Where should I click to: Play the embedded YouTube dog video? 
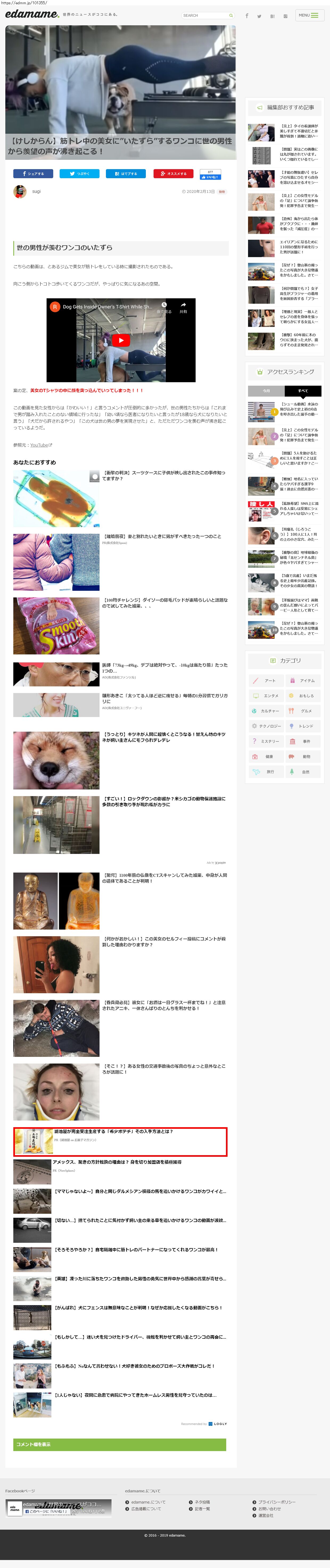pos(121,340)
